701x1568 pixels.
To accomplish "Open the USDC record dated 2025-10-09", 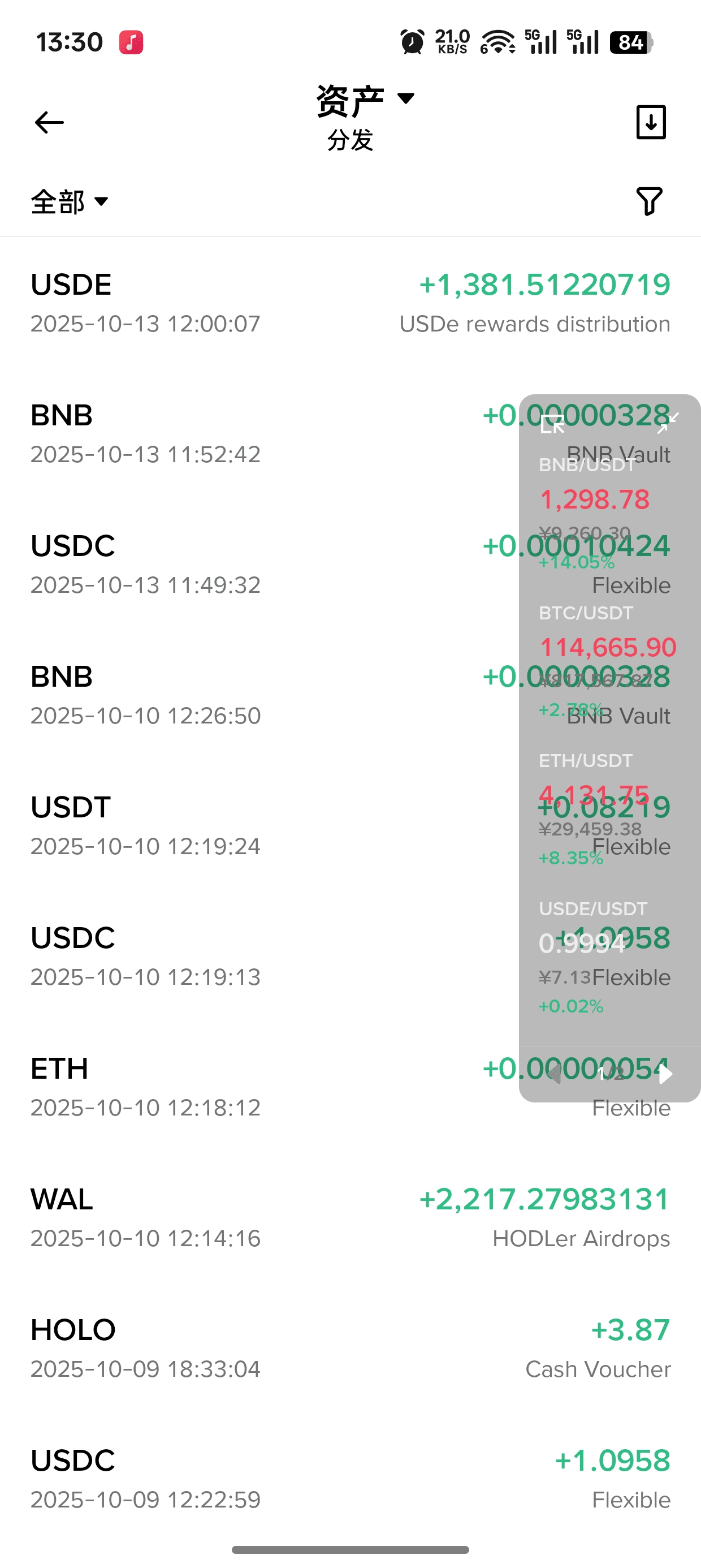I will 350,1479.
